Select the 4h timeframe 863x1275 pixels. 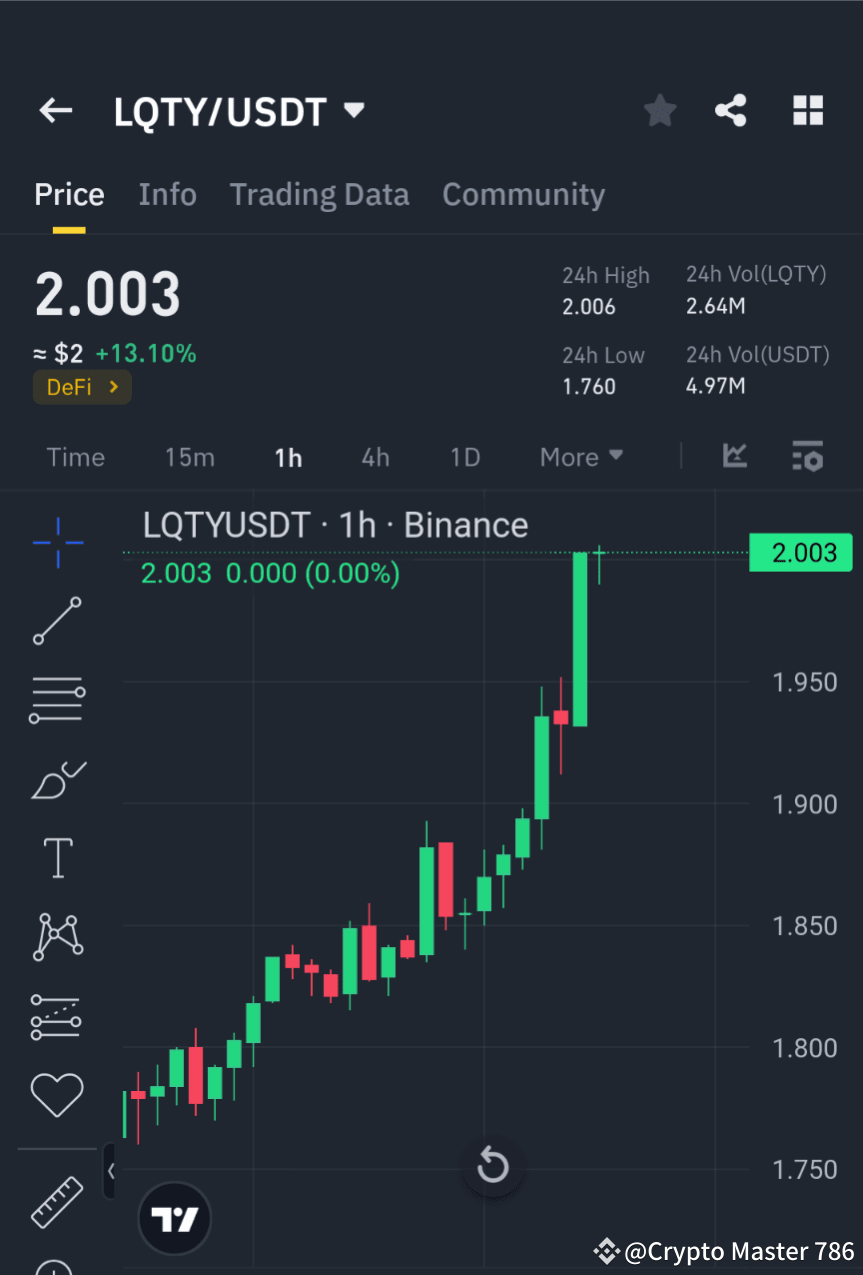pos(375,457)
